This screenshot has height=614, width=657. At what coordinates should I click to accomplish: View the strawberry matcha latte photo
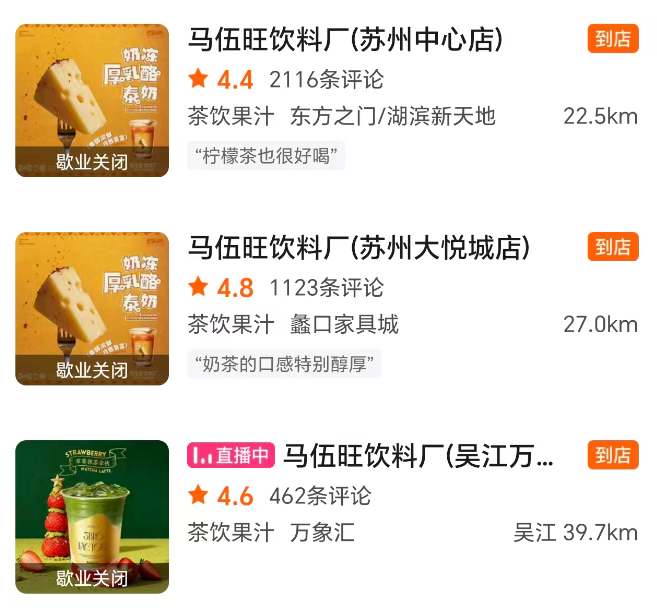[92, 515]
